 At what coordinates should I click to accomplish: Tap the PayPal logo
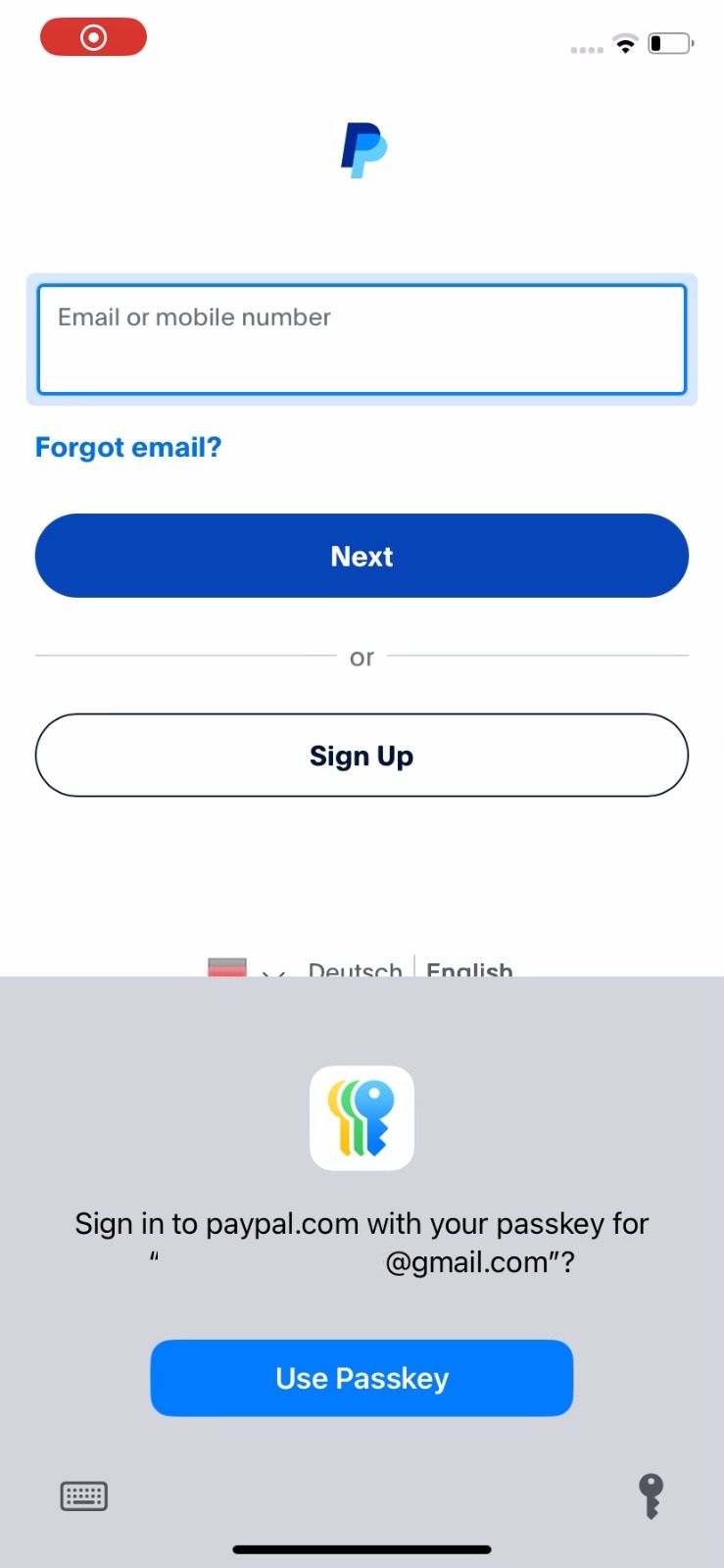[362, 149]
